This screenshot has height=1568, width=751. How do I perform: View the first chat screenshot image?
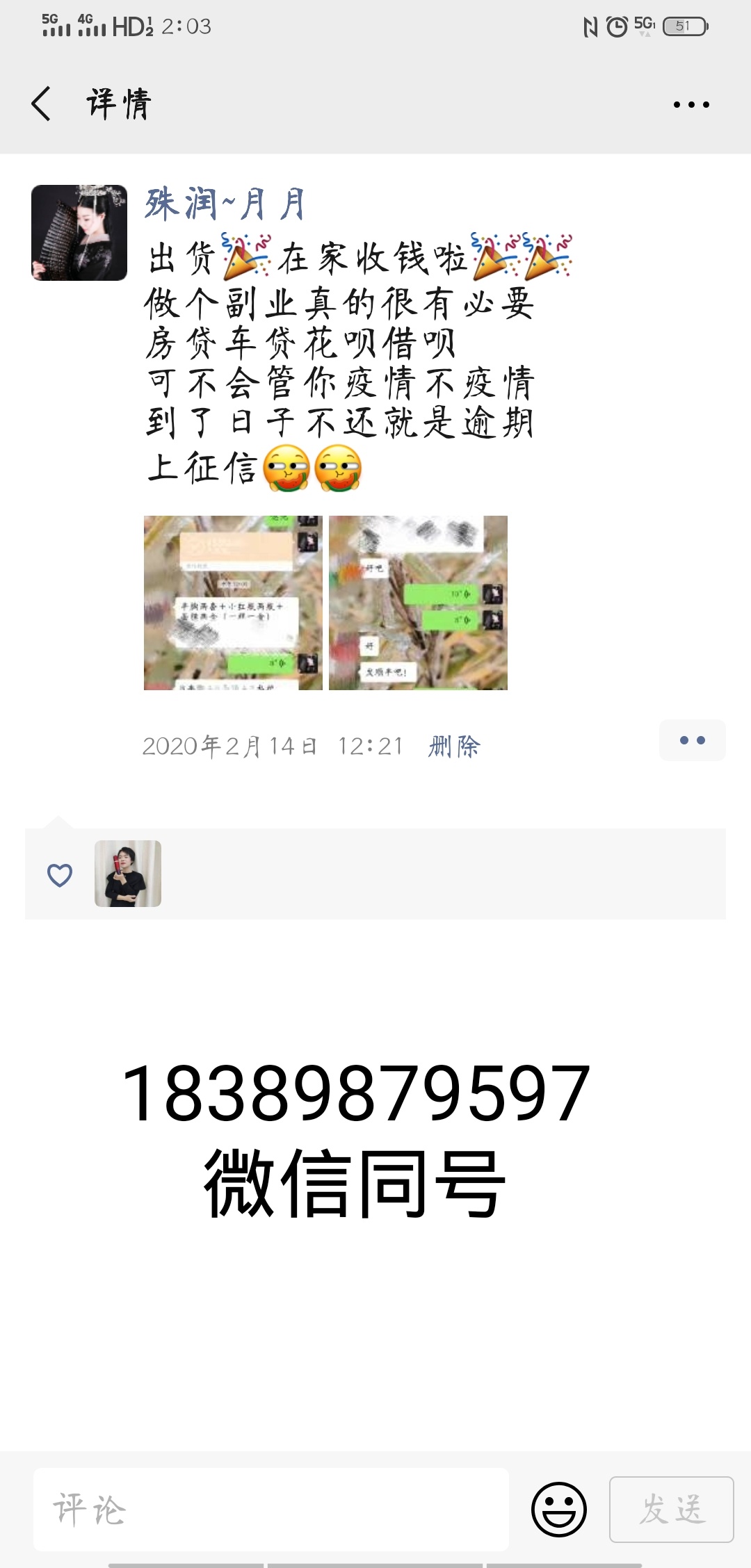point(233,603)
